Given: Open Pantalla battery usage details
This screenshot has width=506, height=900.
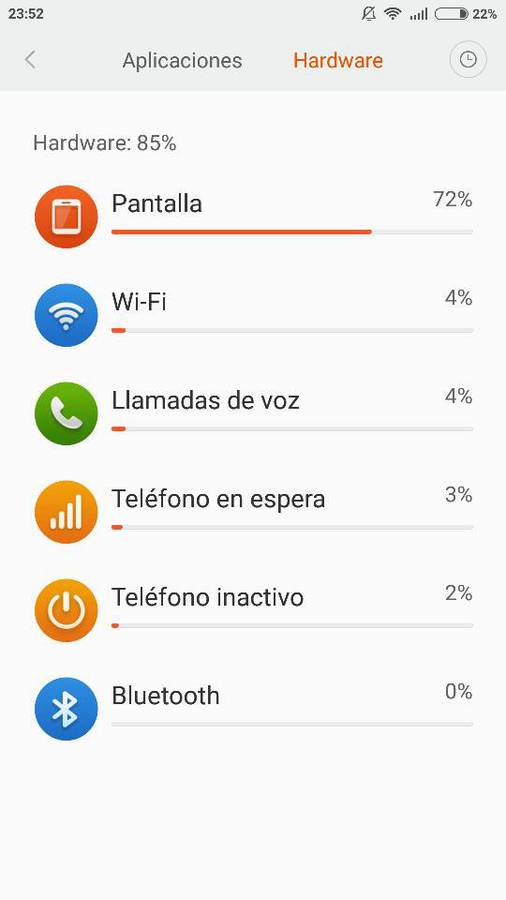Looking at the screenshot, I should pos(253,216).
